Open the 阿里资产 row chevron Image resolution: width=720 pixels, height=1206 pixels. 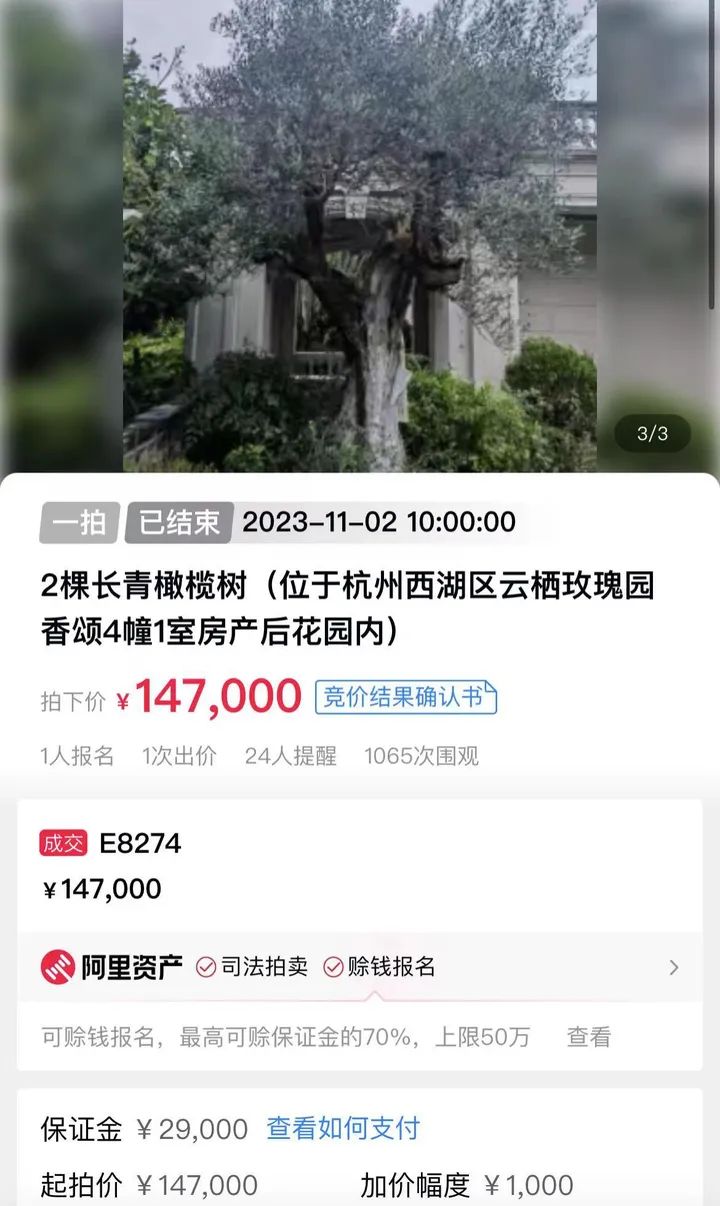(674, 967)
